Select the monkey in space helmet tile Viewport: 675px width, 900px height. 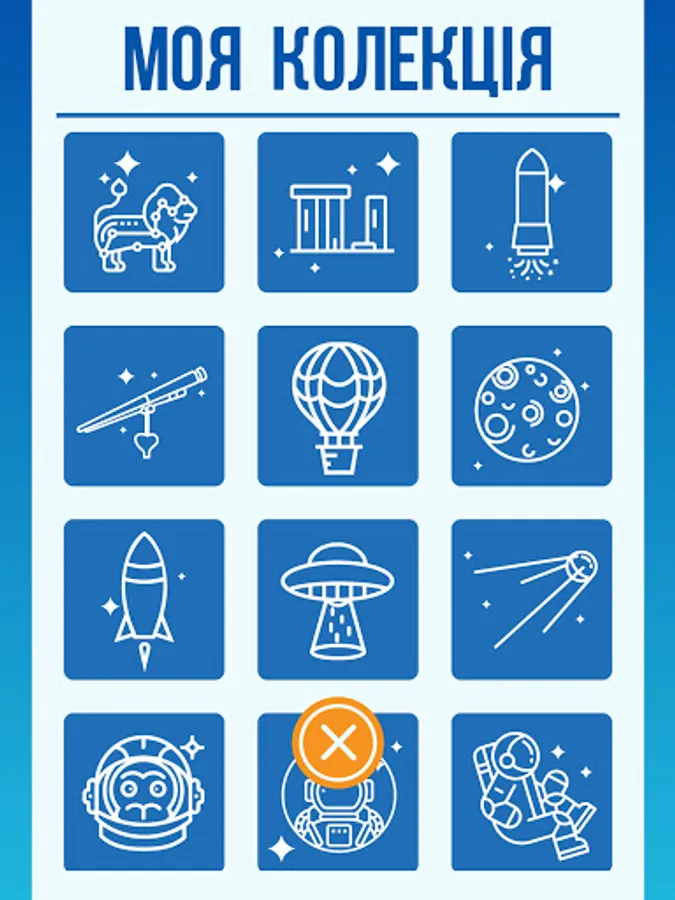[x=144, y=792]
